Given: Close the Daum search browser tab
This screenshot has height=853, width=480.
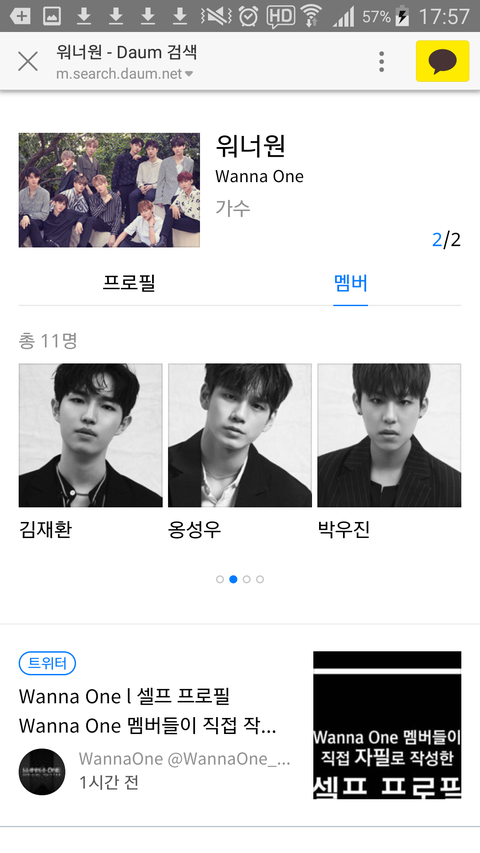Looking at the screenshot, I should [28, 61].
